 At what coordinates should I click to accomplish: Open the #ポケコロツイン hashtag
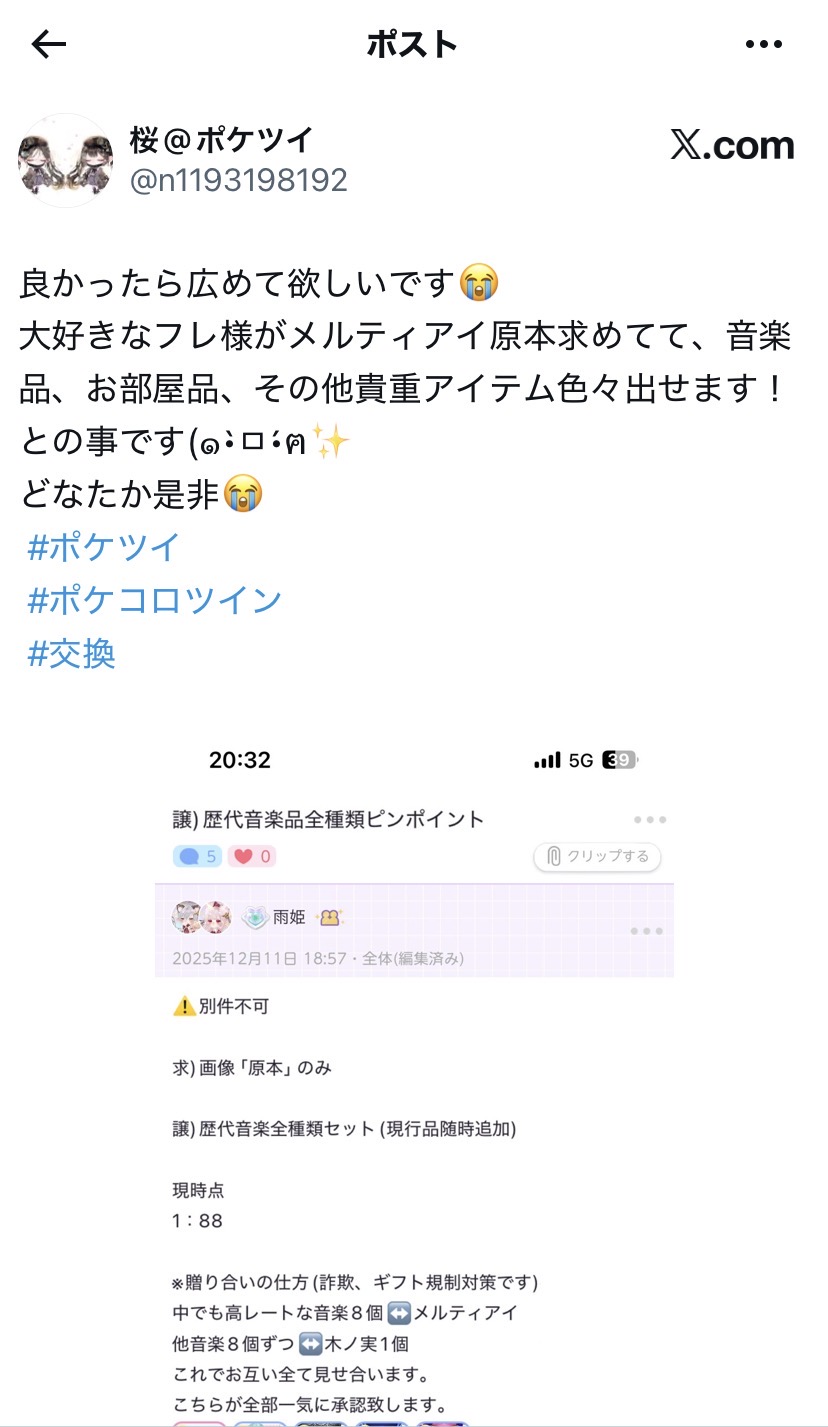click(155, 600)
